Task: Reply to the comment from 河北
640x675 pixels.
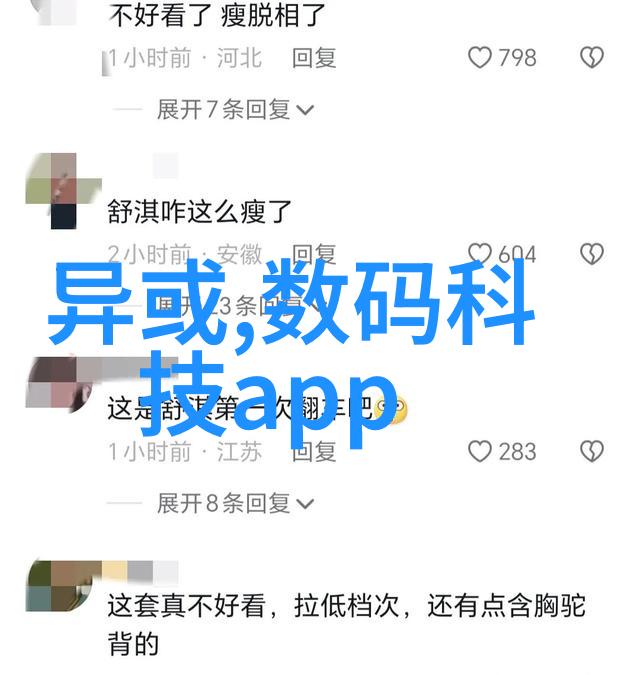Action: click(314, 58)
